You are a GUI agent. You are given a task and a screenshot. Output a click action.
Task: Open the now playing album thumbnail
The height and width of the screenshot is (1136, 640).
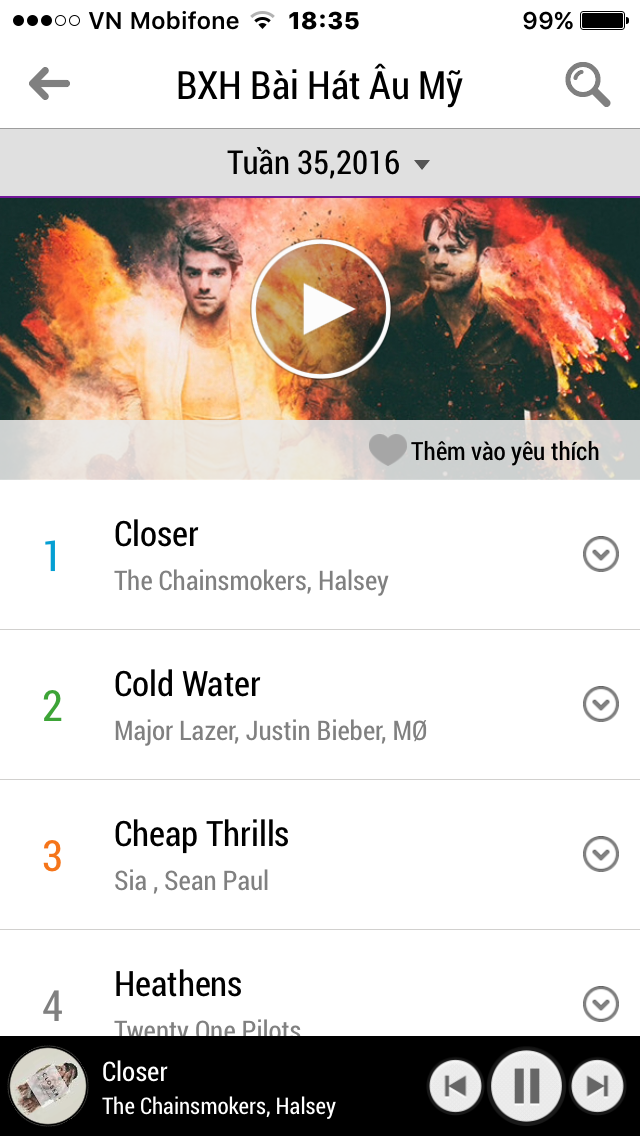coord(48,1086)
